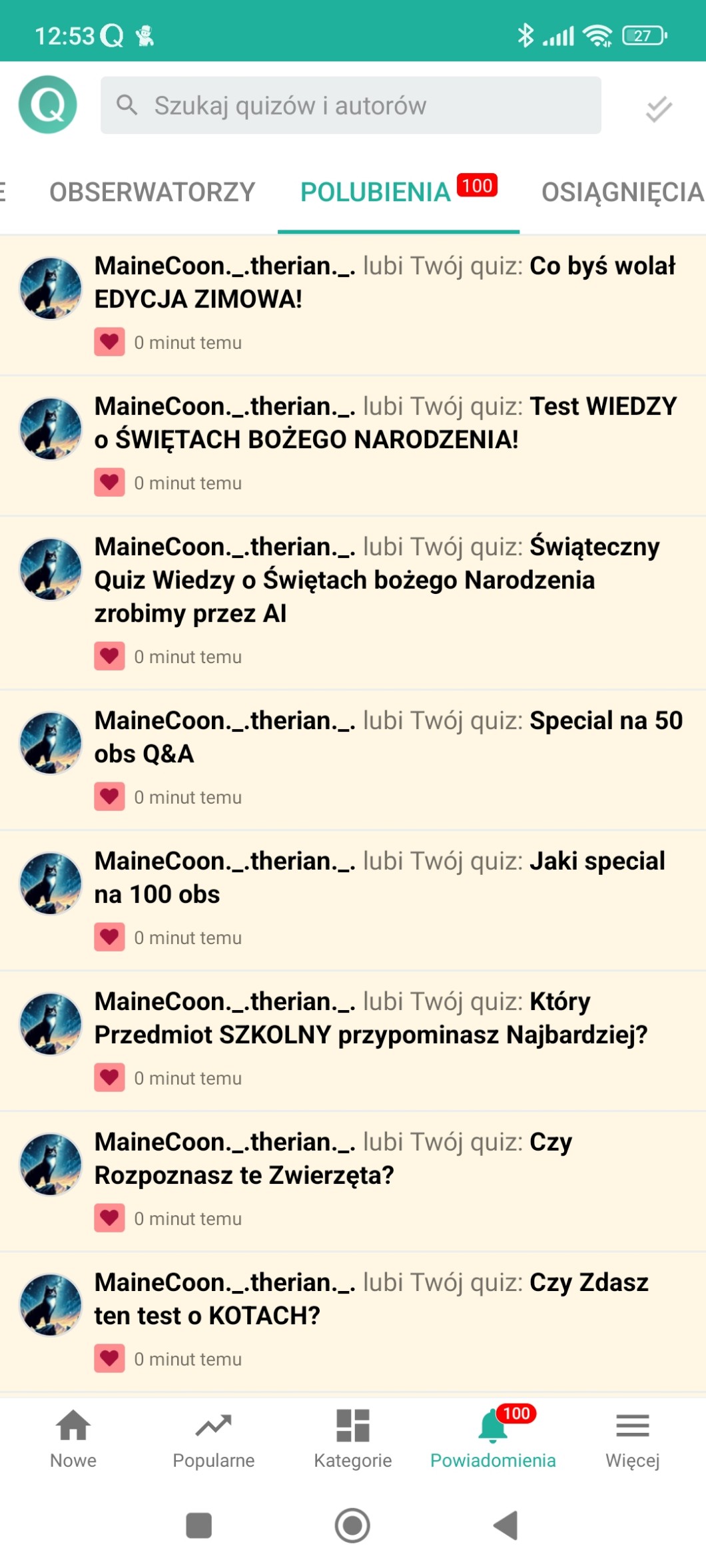Tap the system back button
706x1568 pixels.
(x=506, y=1525)
